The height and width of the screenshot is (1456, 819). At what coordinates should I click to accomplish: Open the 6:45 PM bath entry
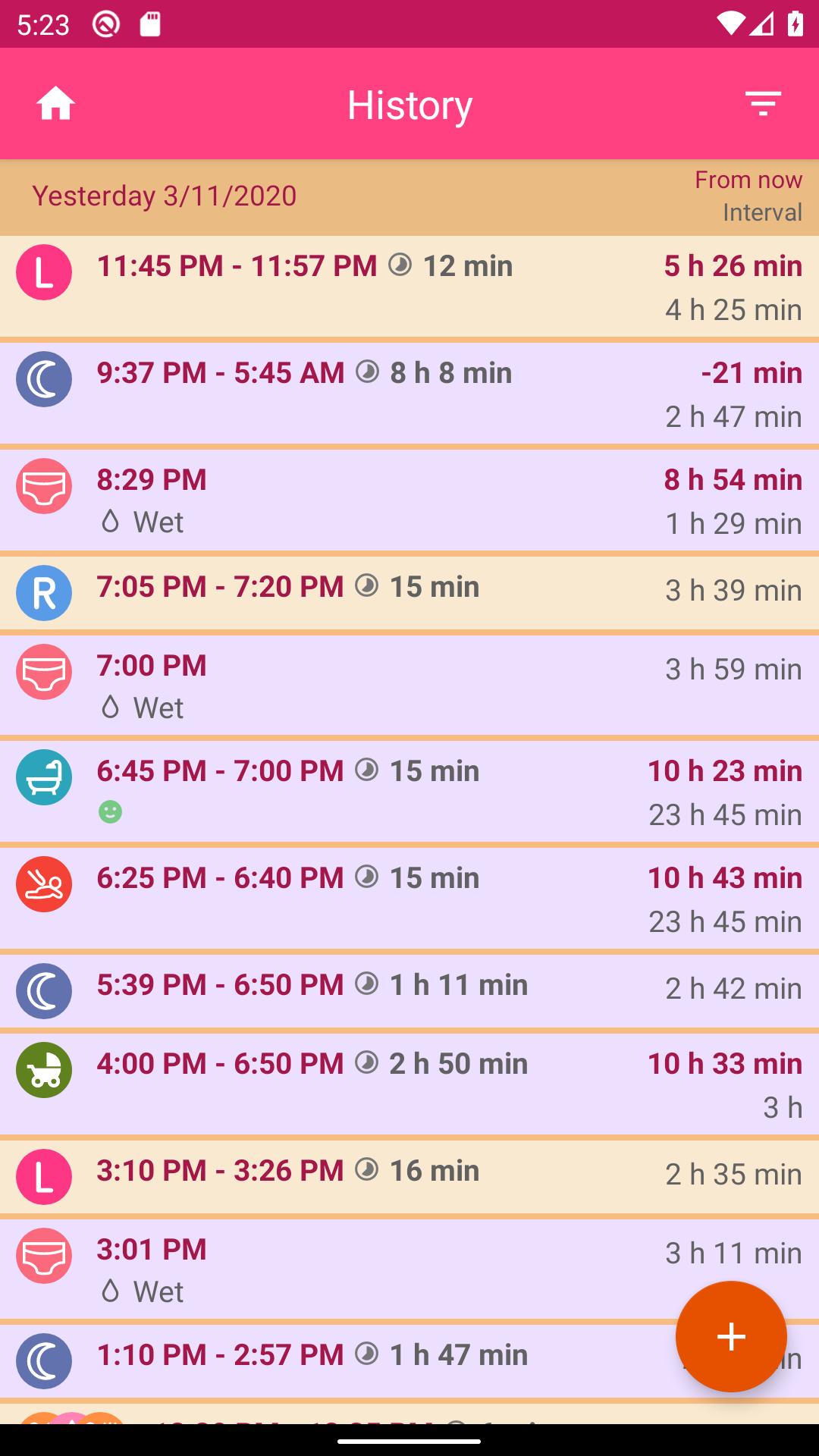[x=409, y=791]
